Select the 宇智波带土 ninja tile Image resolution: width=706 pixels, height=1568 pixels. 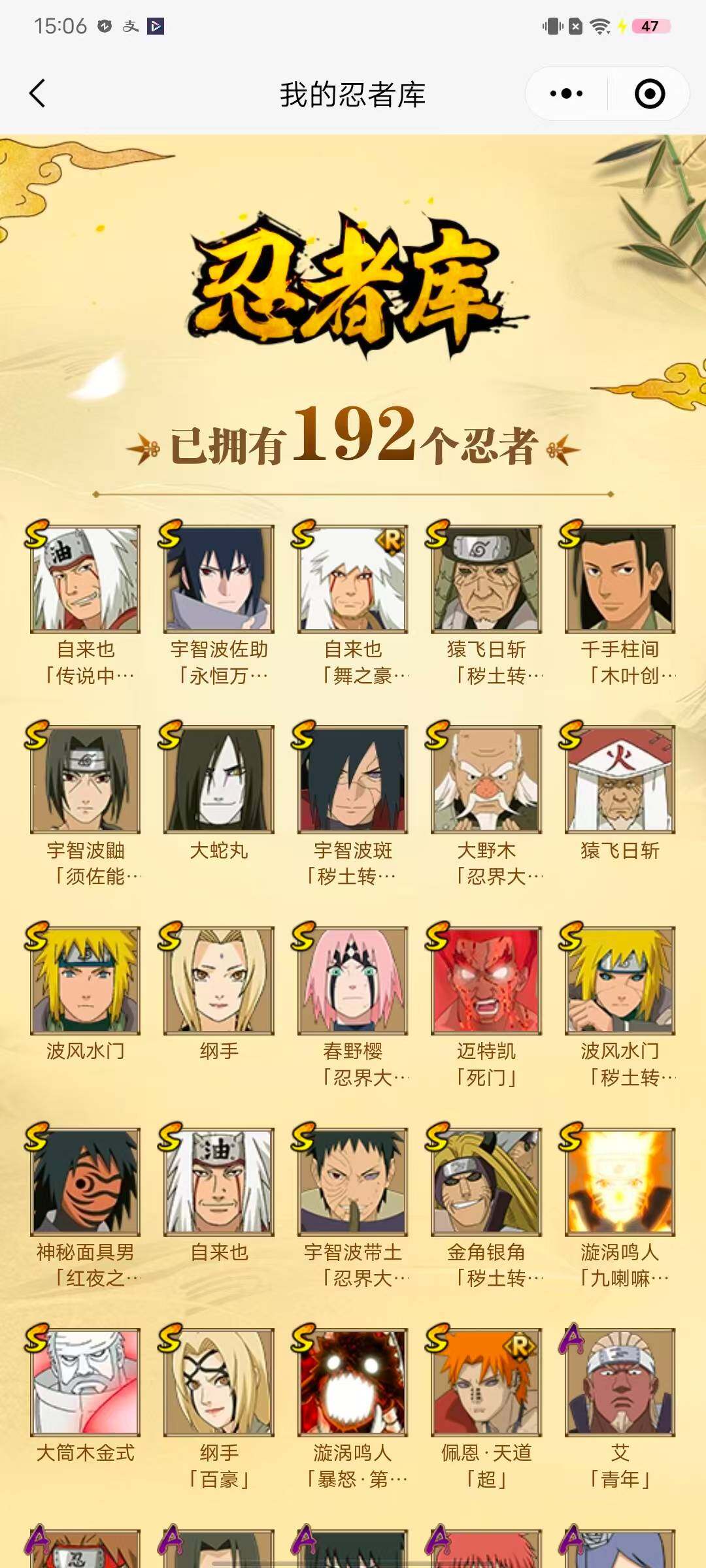click(x=352, y=1181)
